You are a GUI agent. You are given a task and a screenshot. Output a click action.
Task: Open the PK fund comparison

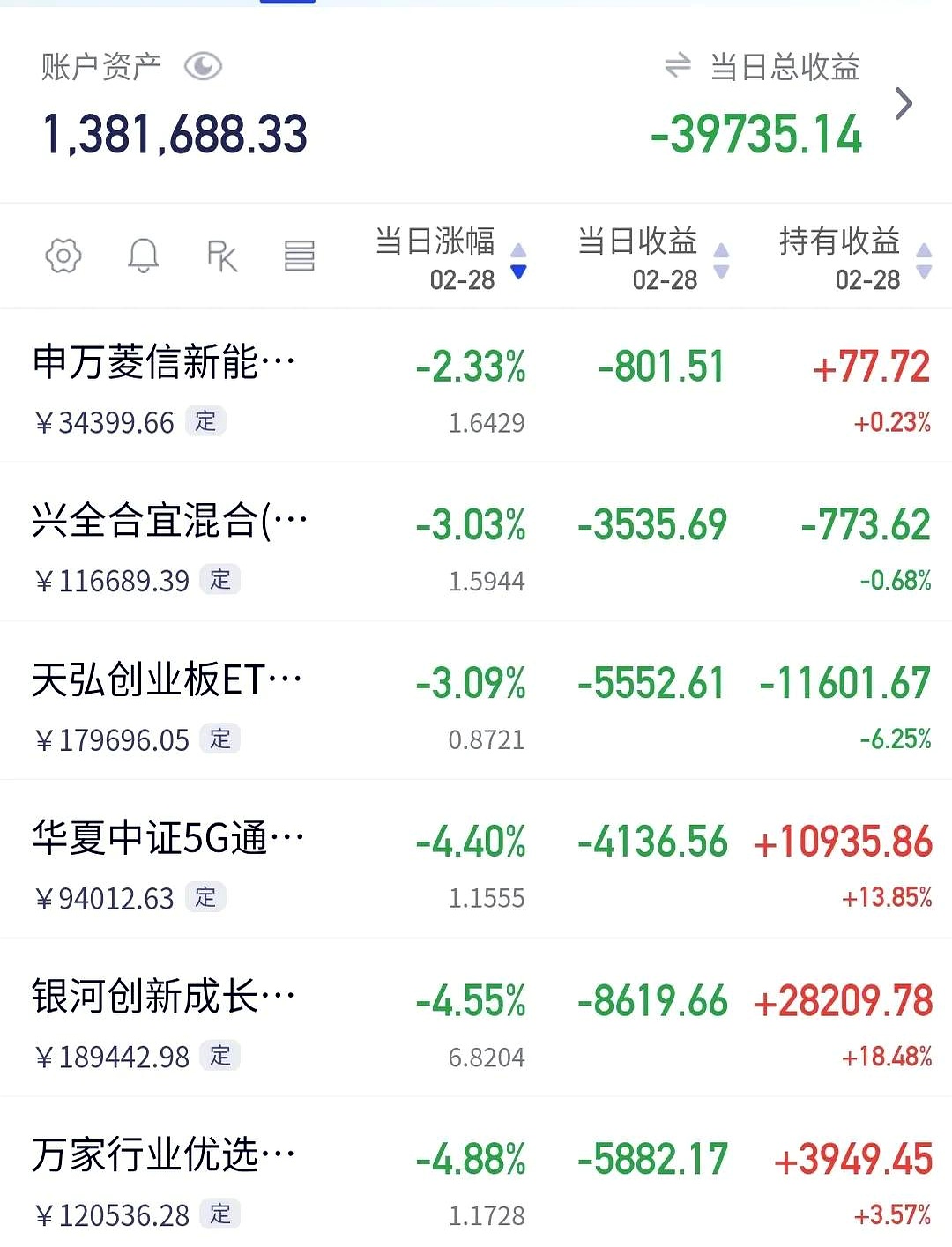pyautogui.click(x=221, y=256)
